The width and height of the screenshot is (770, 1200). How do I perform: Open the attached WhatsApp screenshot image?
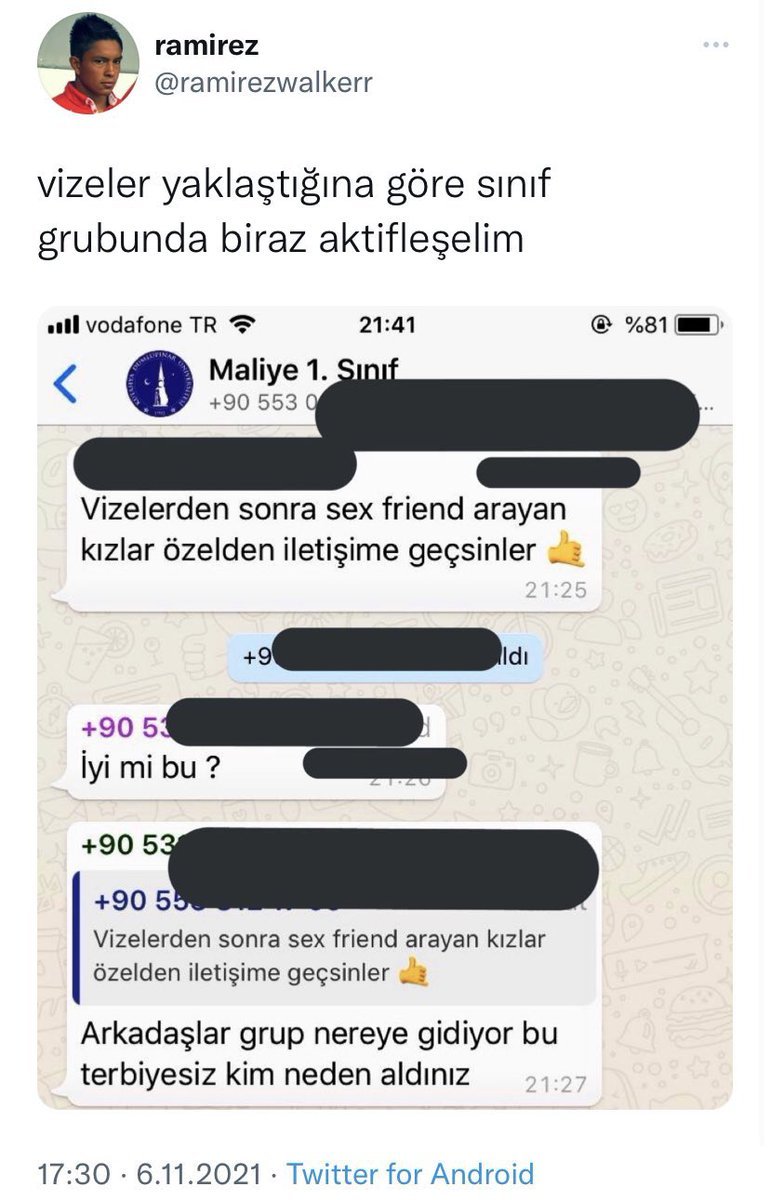(x=385, y=705)
